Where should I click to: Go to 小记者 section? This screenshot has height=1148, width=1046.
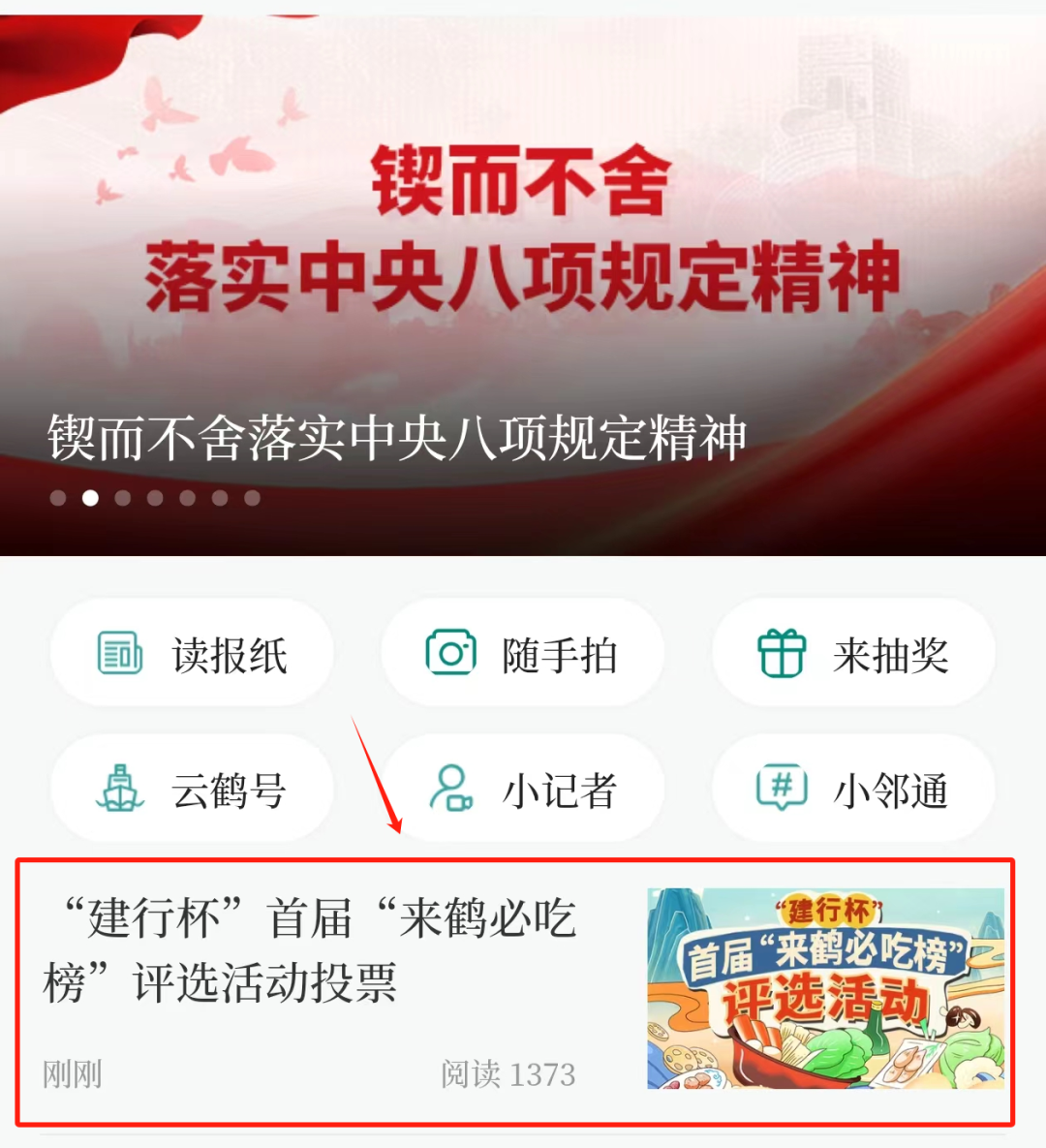[x=523, y=790]
